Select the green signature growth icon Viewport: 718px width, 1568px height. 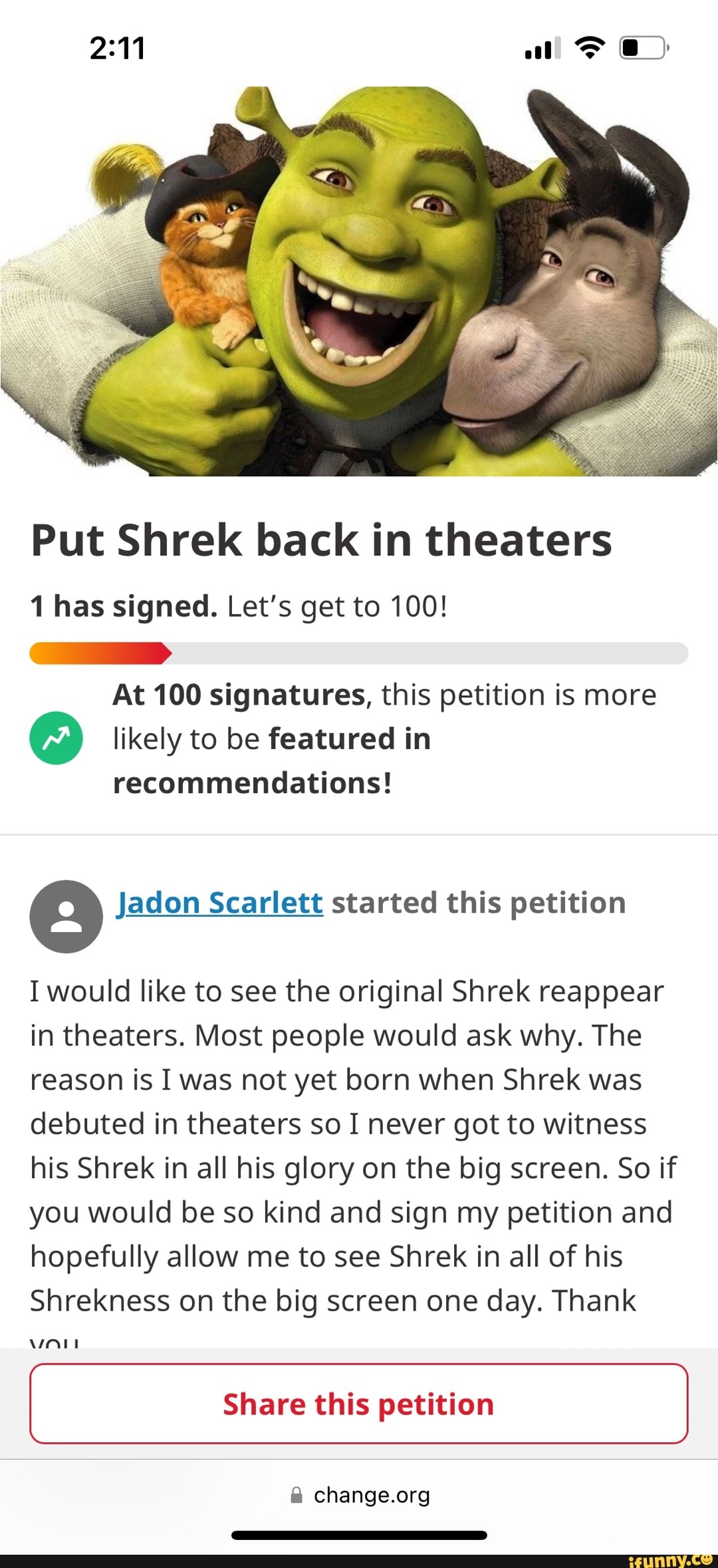56,738
